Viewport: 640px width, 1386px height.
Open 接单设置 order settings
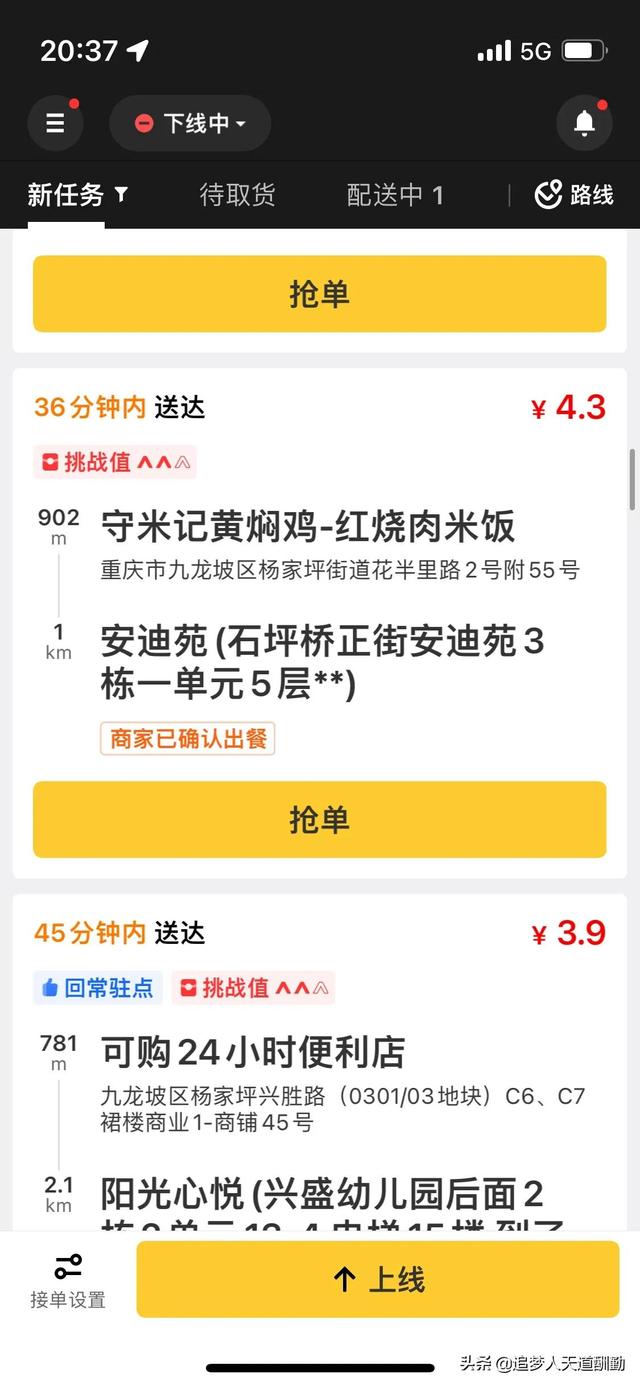tap(67, 1281)
